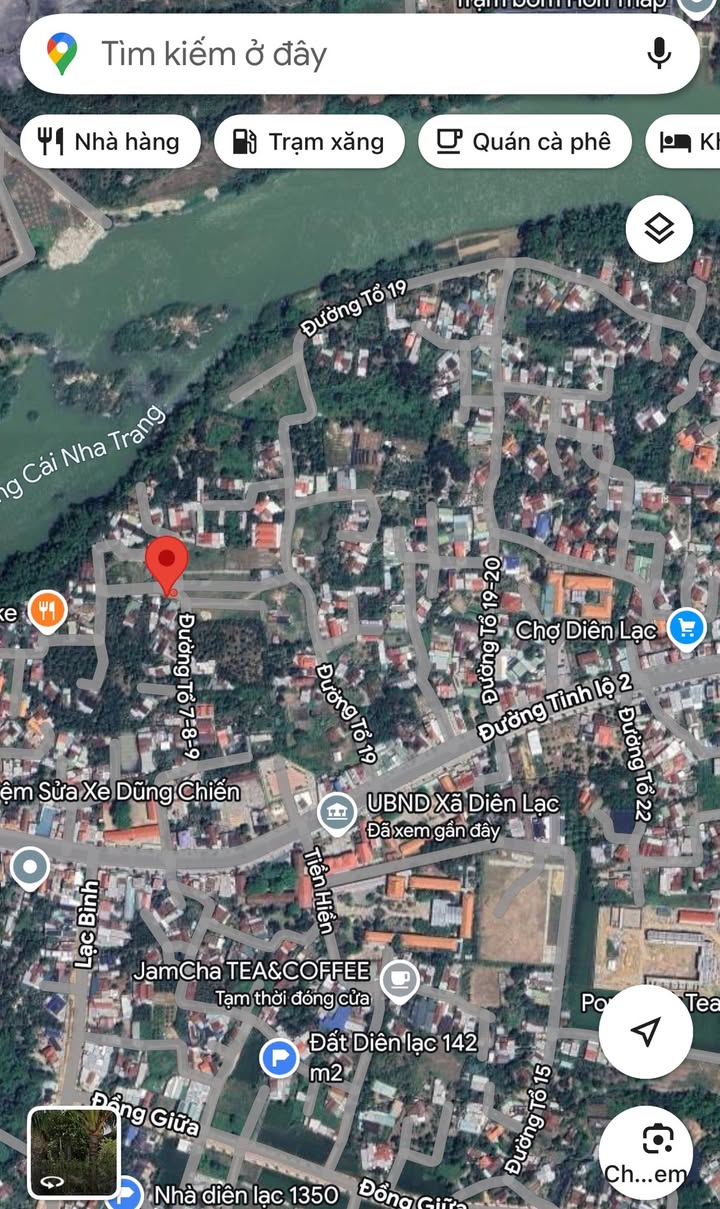Open the map layers button

click(x=659, y=230)
